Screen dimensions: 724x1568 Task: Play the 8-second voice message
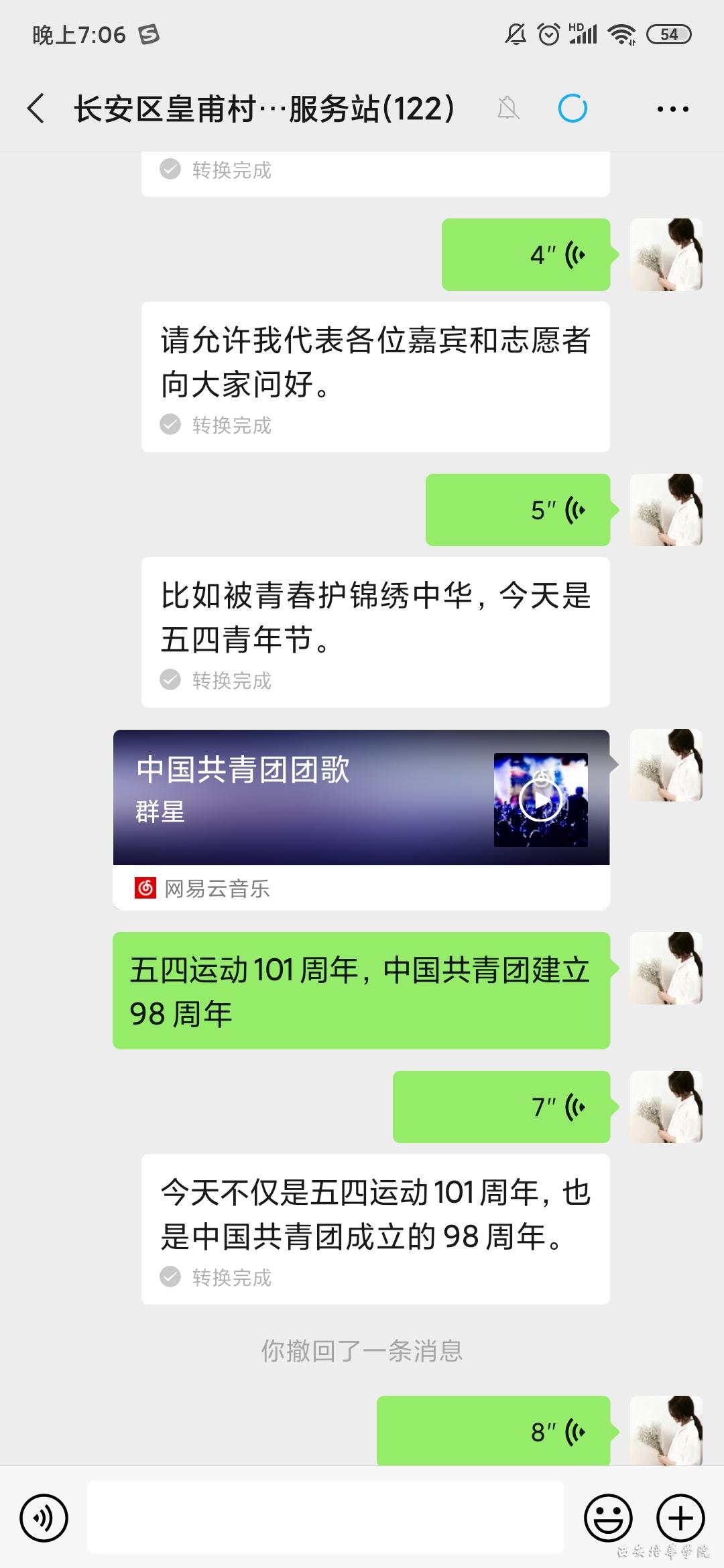click(x=494, y=1431)
